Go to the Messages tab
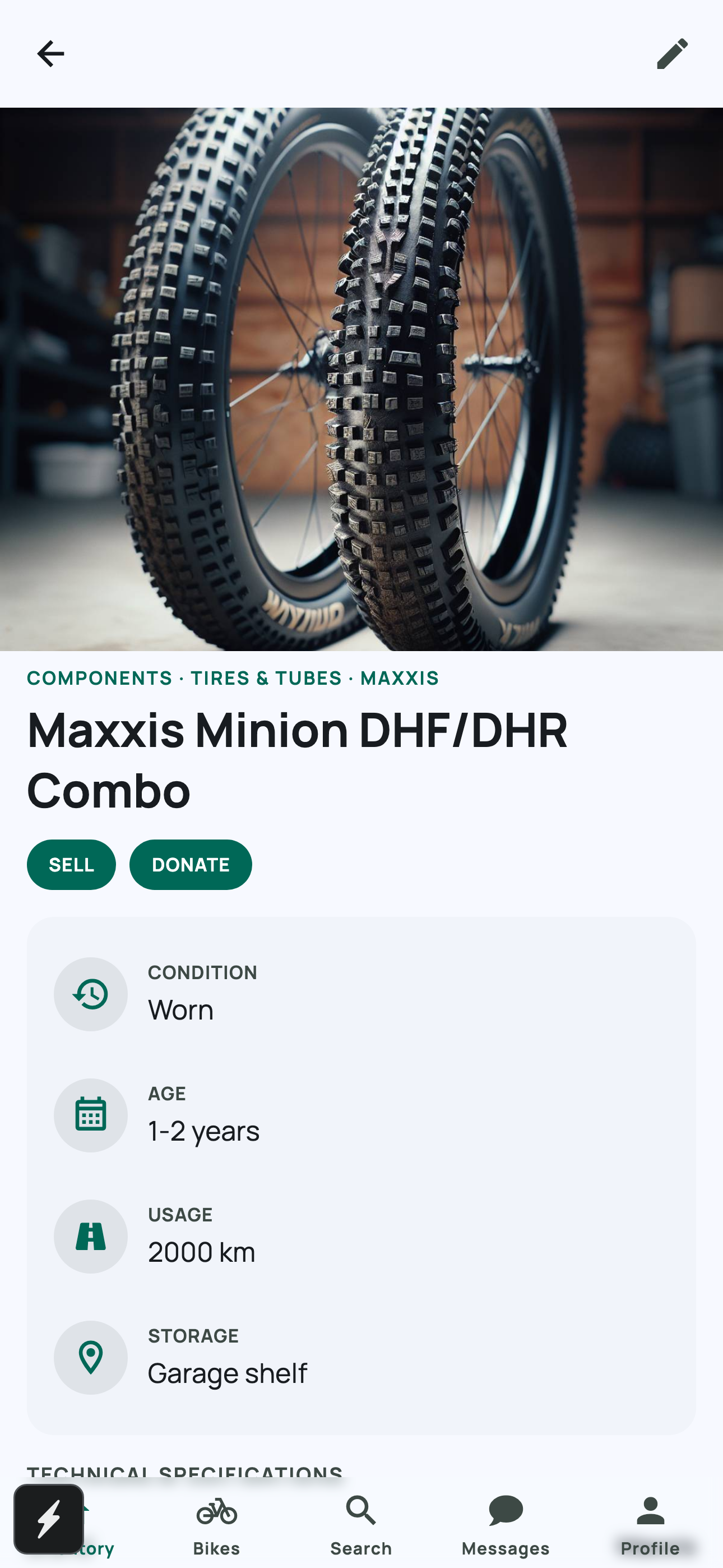The image size is (723, 1568). [x=505, y=1526]
